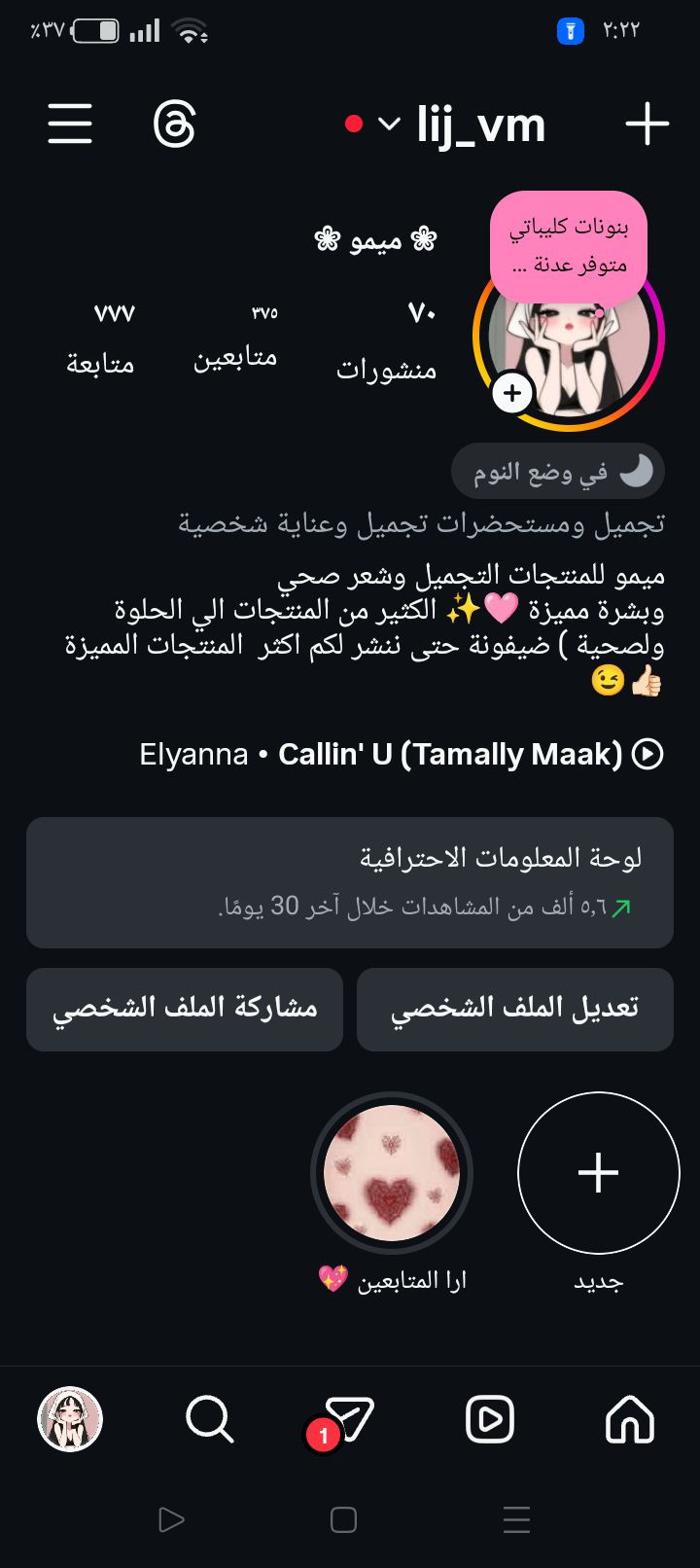The width and height of the screenshot is (700, 1568).
Task: Add to story via profile picture plus badge
Action: [x=512, y=394]
